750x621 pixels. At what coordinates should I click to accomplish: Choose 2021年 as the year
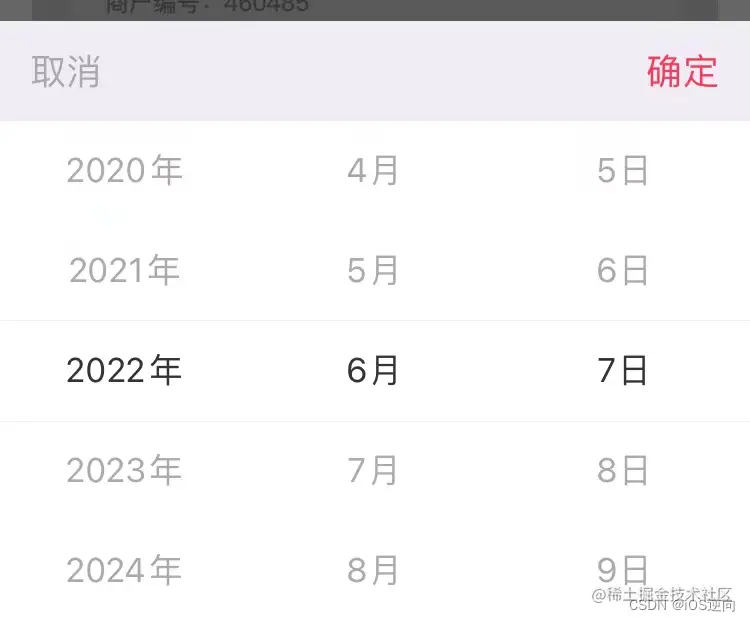tap(125, 271)
